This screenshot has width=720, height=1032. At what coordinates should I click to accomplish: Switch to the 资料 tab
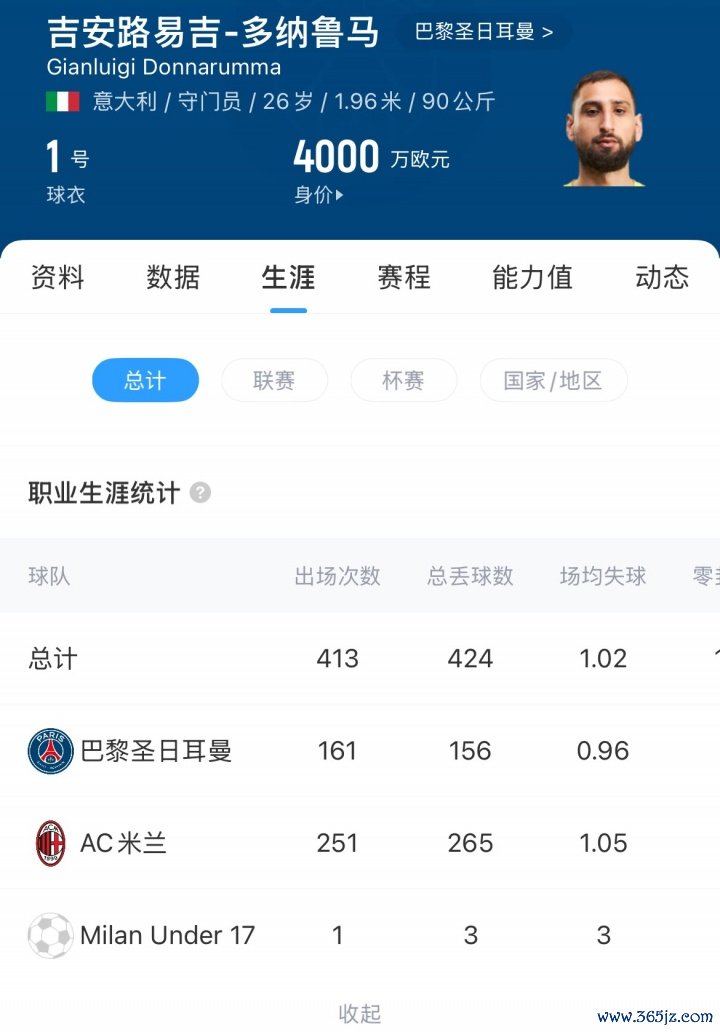[58, 277]
